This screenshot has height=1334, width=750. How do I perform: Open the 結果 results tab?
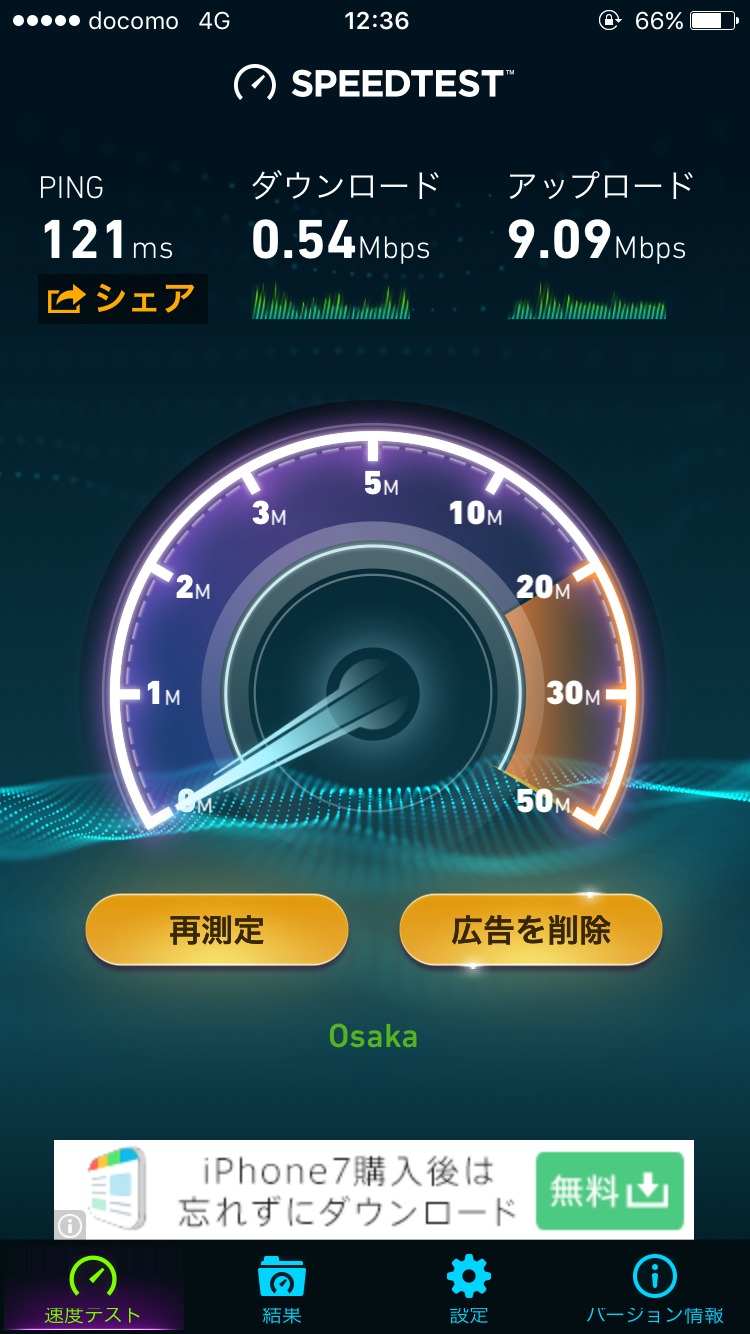281,1288
